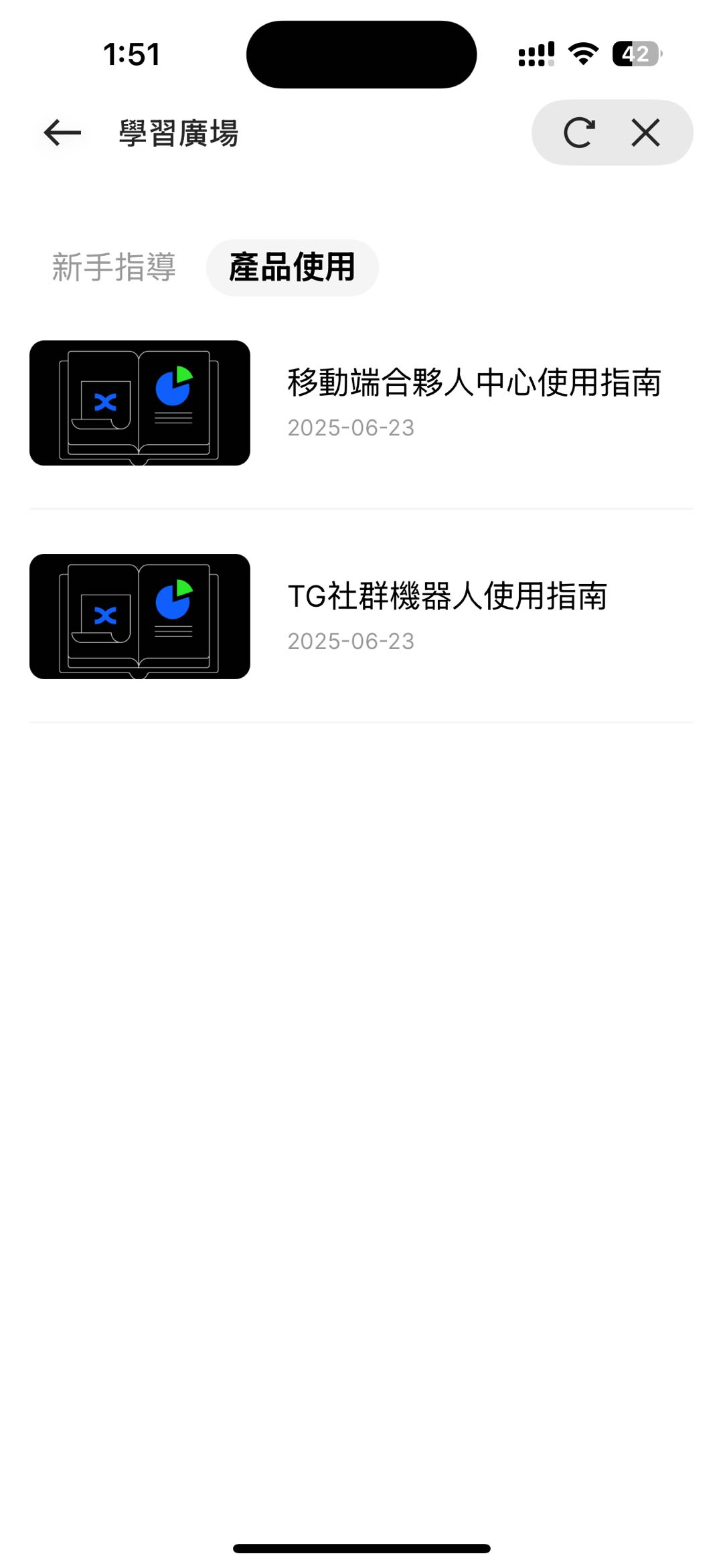Open the 移動端合夥人中心使用指南 article

(x=475, y=382)
